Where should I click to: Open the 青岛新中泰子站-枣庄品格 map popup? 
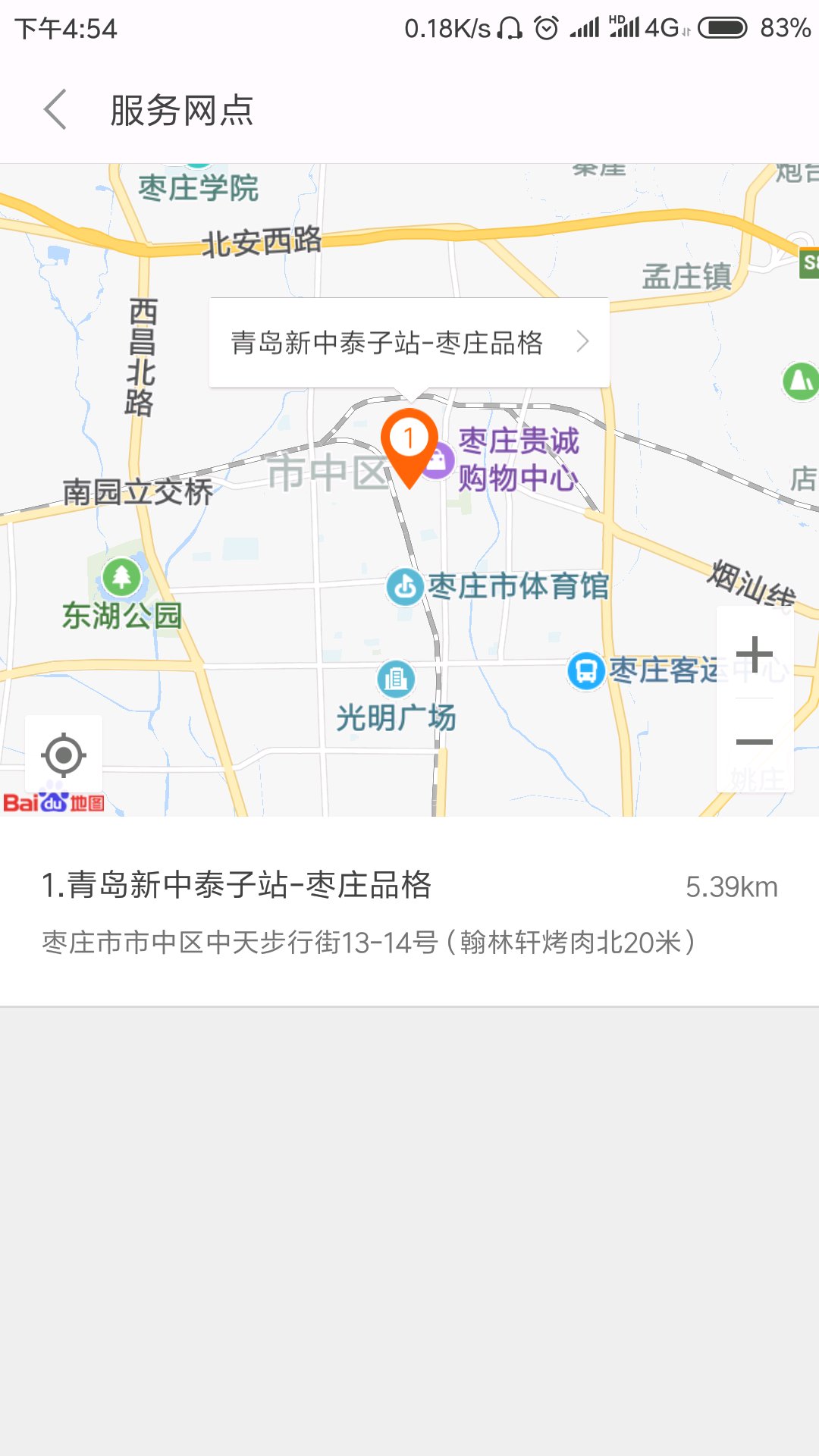click(409, 343)
